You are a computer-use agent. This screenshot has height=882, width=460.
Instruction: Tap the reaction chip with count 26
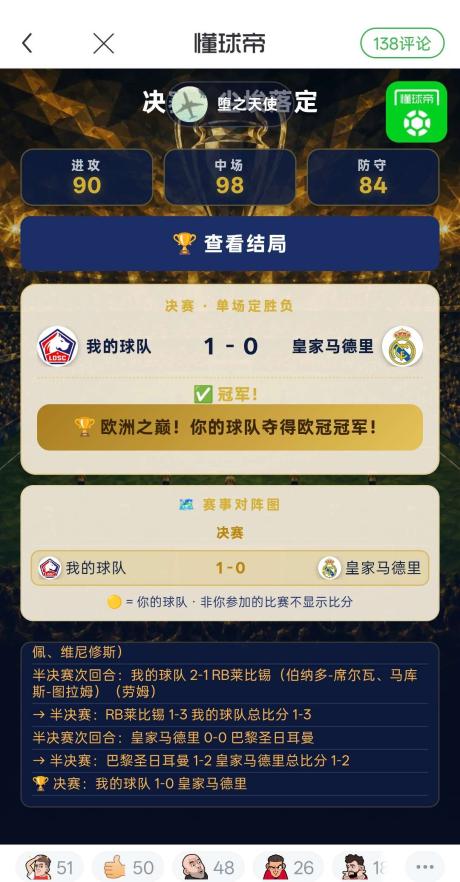click(x=288, y=867)
